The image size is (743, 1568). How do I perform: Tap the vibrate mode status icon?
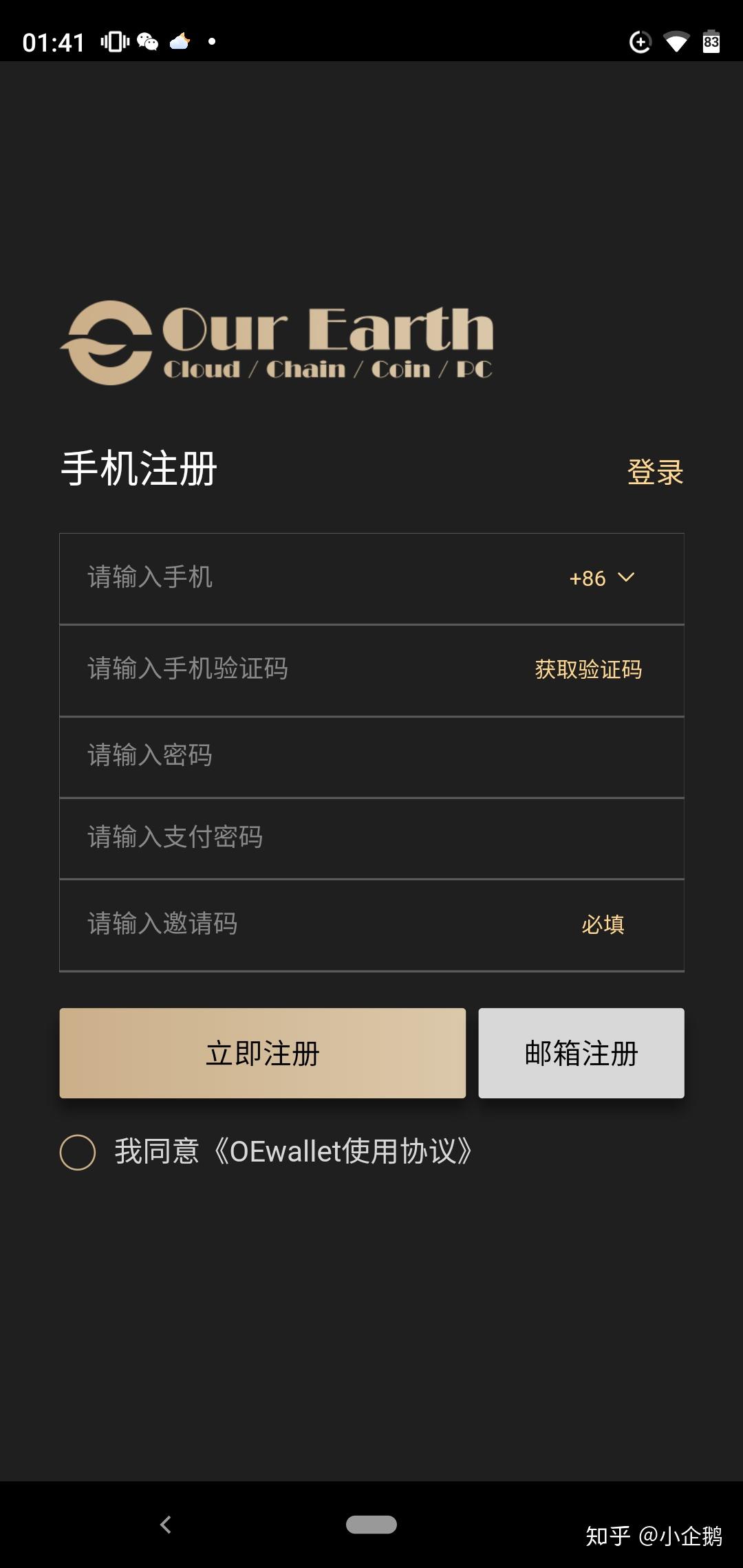click(114, 41)
